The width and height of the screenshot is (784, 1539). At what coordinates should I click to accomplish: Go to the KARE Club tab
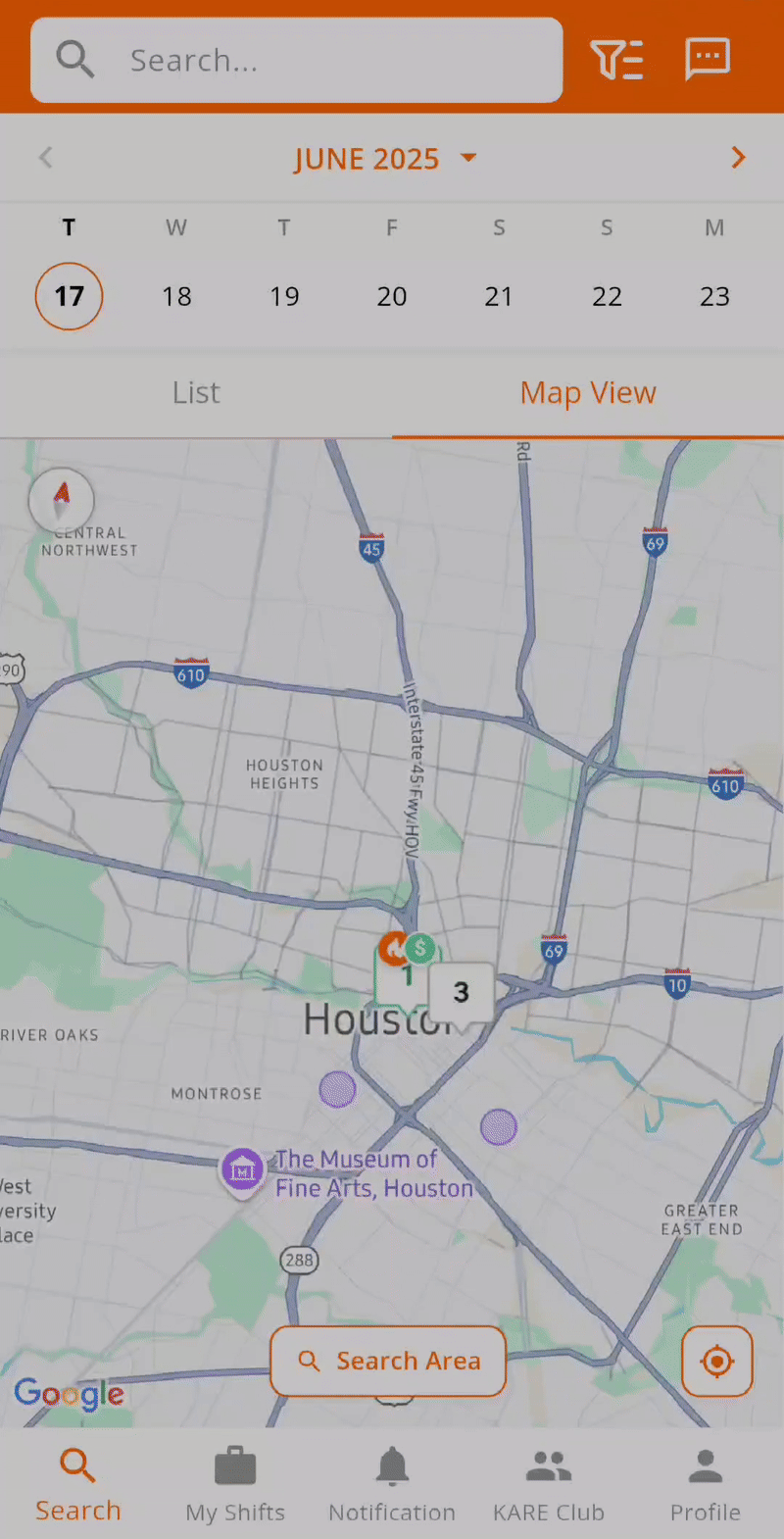(x=549, y=1485)
